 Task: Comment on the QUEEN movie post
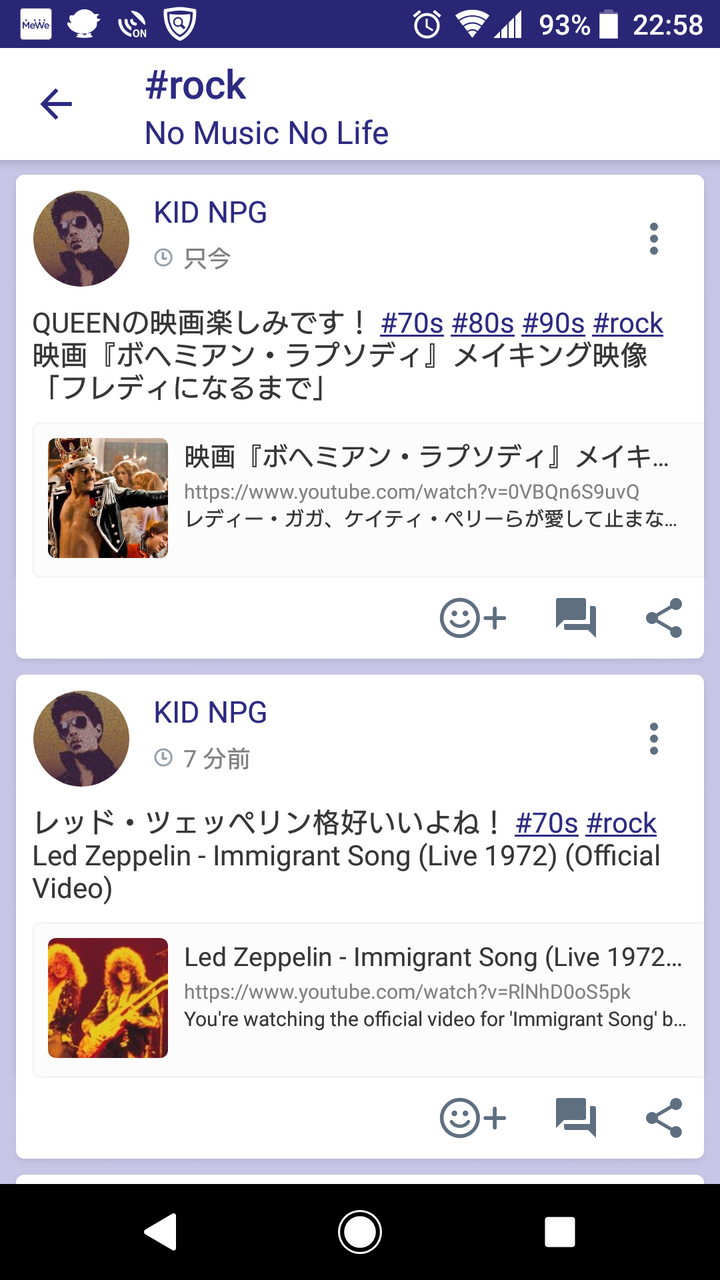click(576, 618)
